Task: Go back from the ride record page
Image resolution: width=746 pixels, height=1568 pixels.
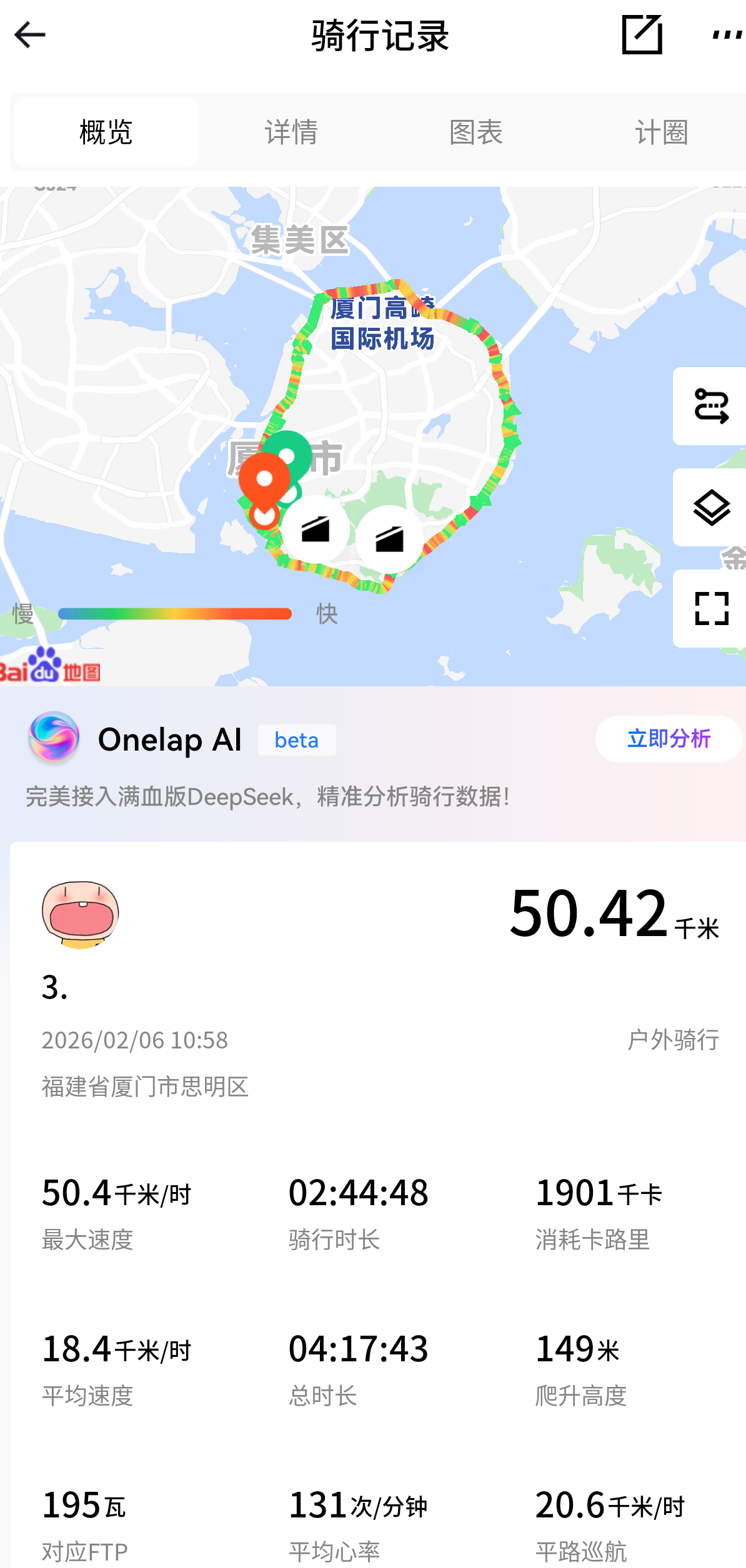Action: pos(30,35)
